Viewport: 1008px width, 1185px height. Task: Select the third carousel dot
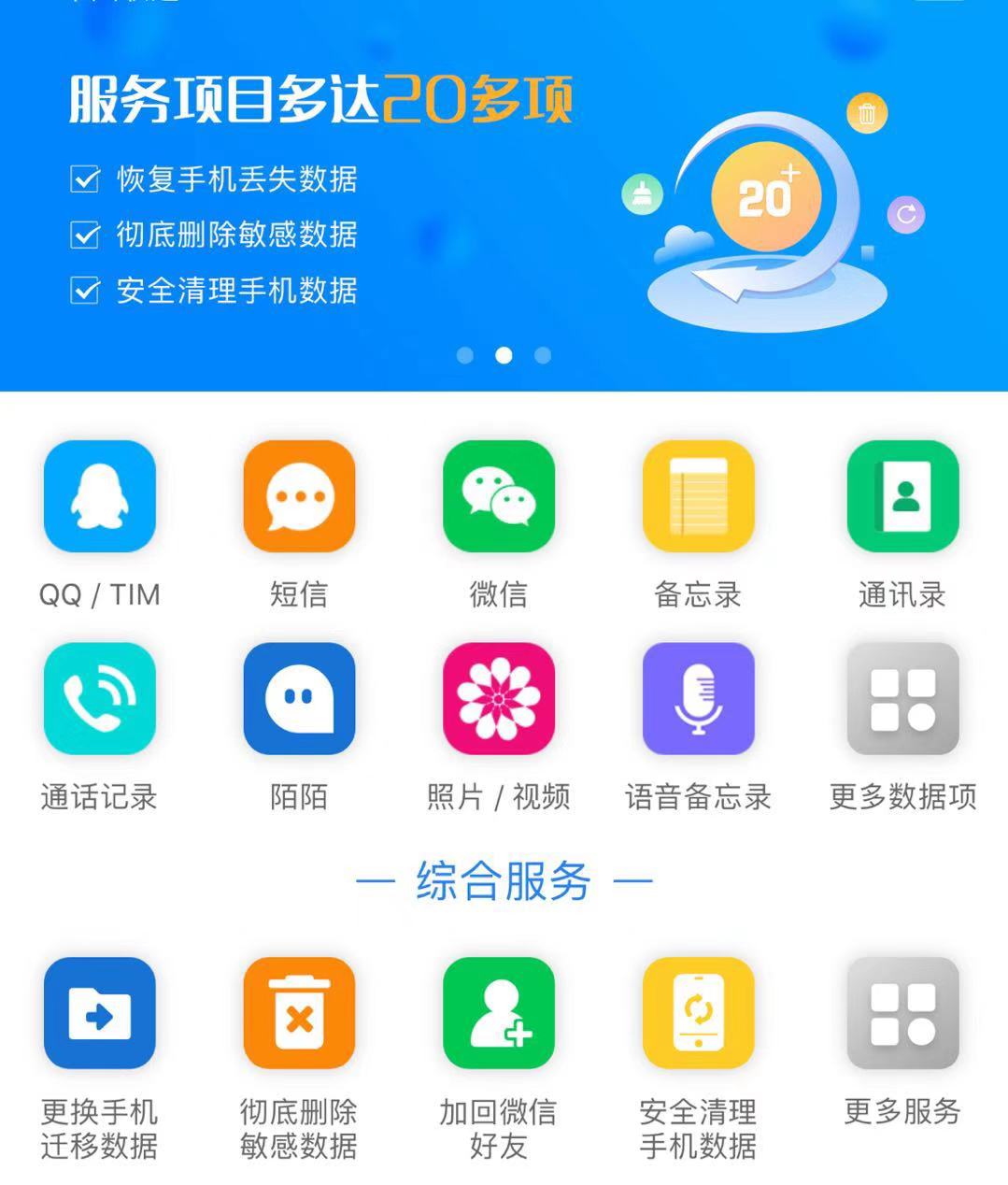coord(543,354)
